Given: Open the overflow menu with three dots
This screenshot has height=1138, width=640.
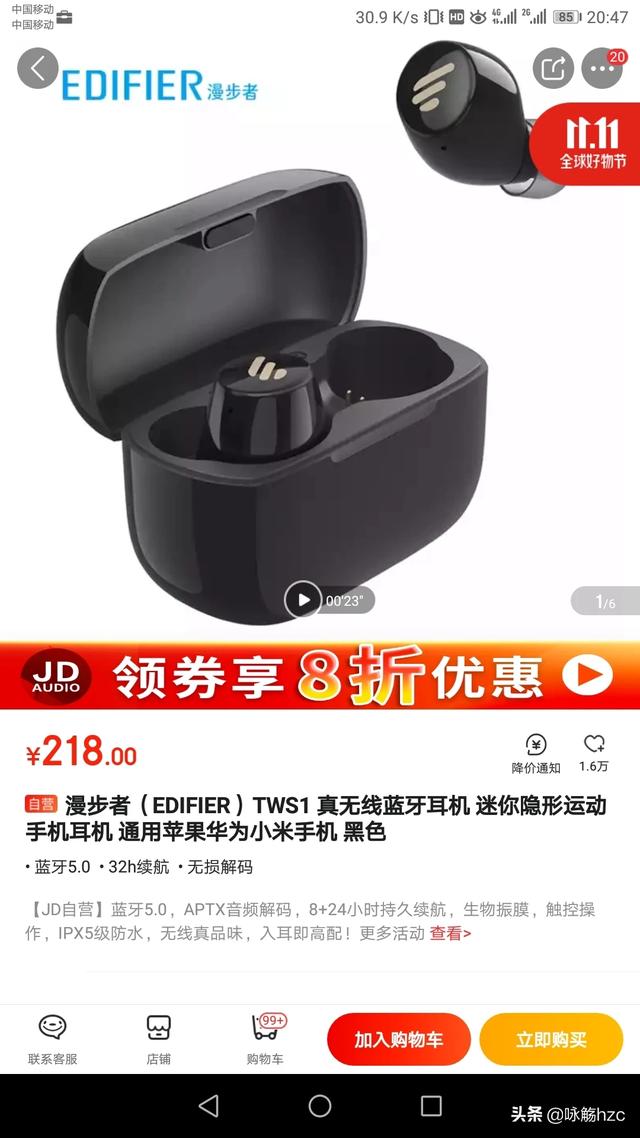Looking at the screenshot, I should [602, 69].
